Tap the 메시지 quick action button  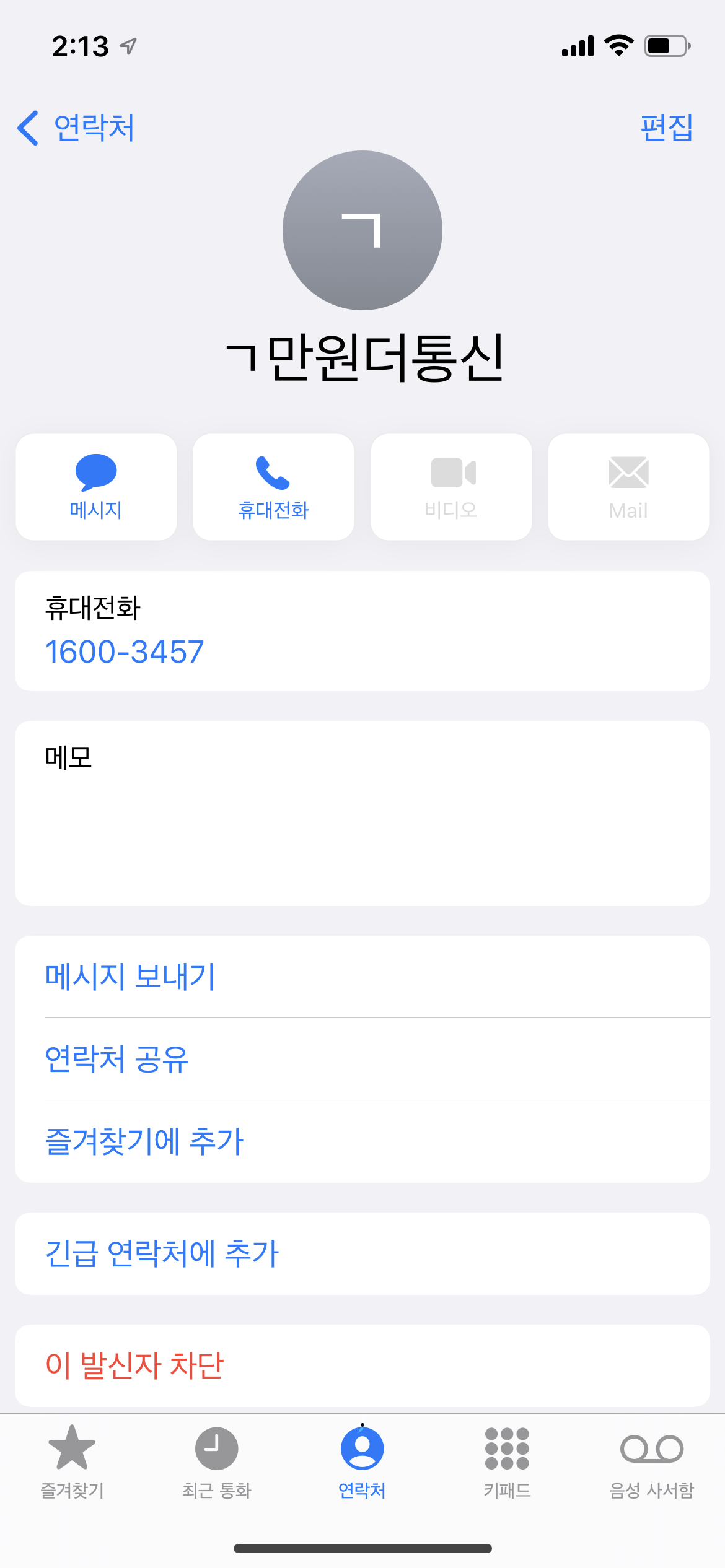[96, 487]
